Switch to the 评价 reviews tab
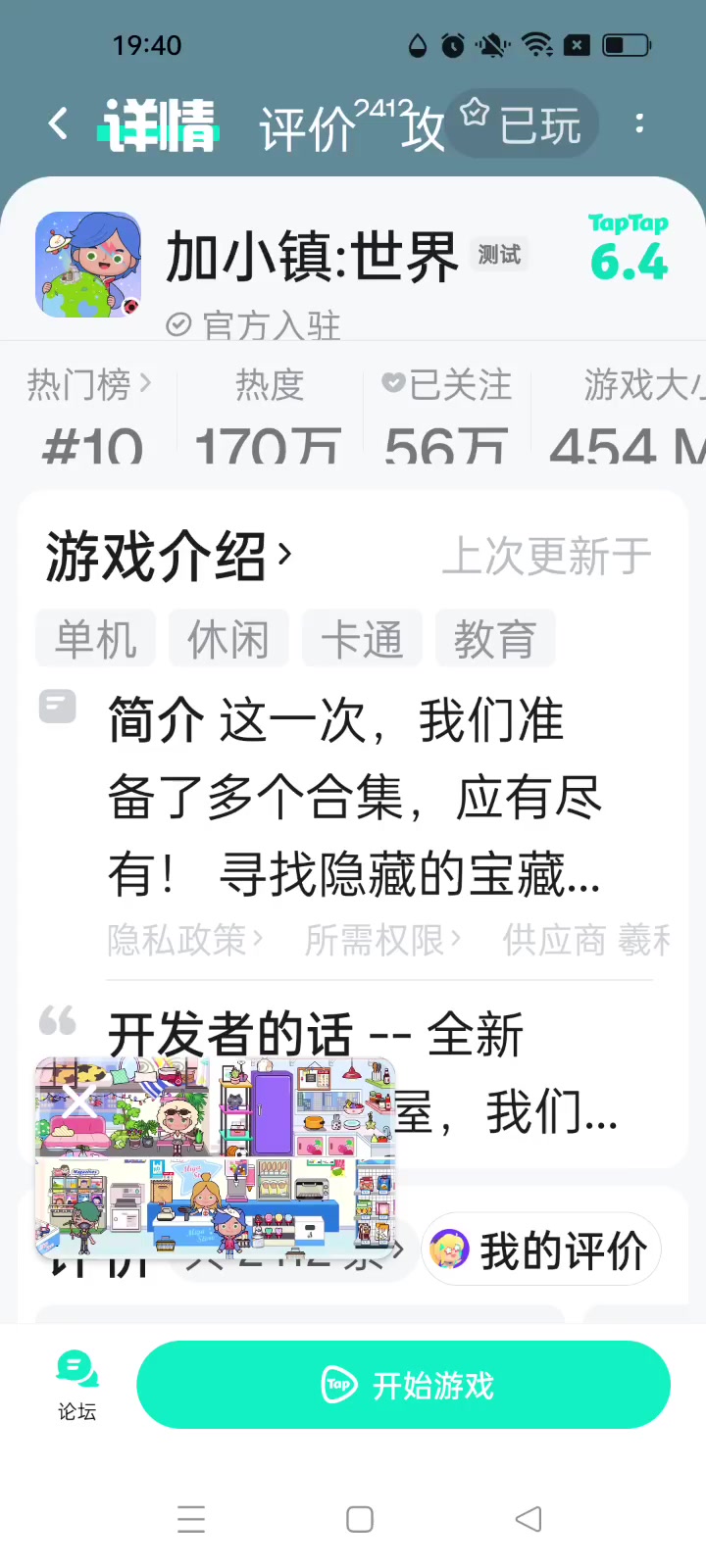This screenshot has height=1568, width=706. [309, 128]
